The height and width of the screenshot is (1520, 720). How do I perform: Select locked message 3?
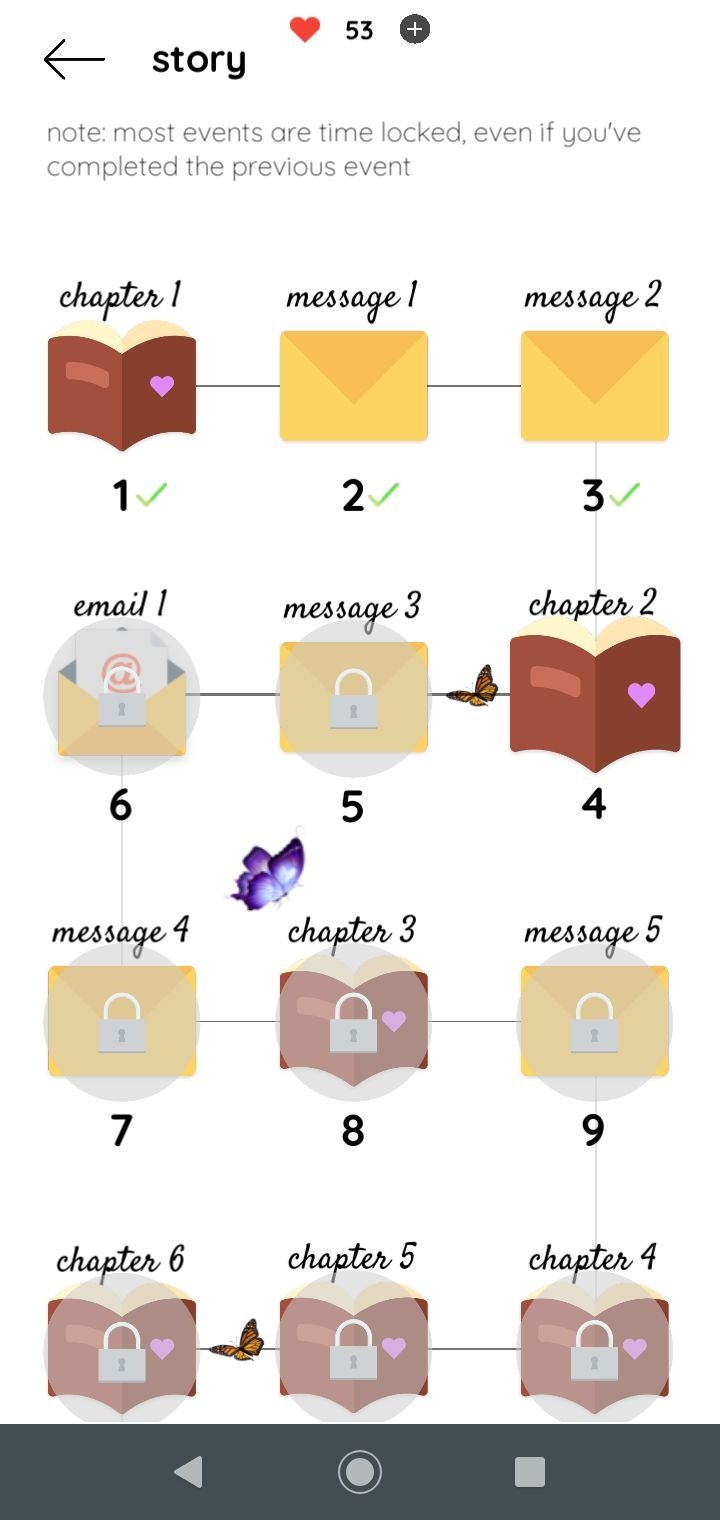click(353, 697)
